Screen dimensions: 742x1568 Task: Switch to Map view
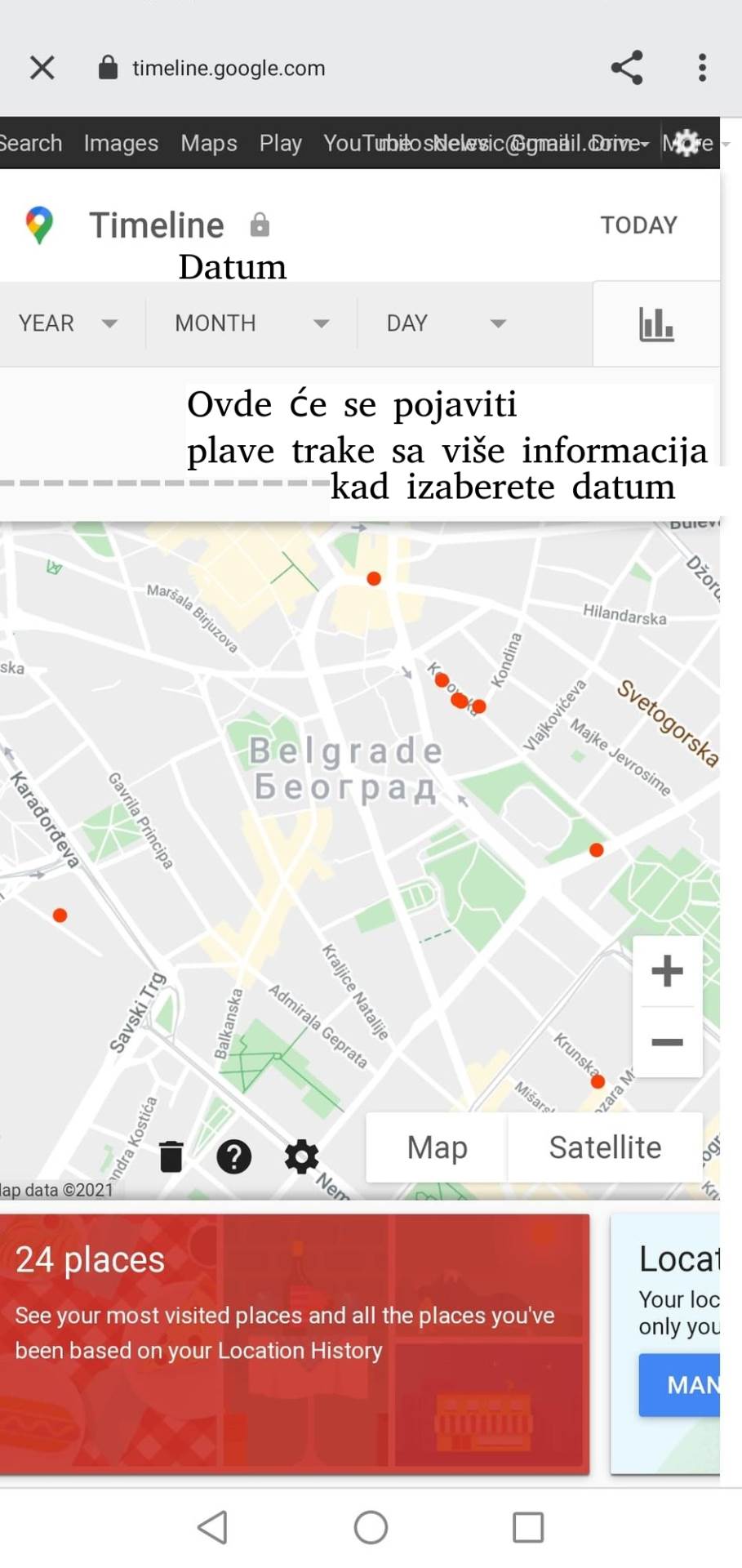tap(437, 1147)
